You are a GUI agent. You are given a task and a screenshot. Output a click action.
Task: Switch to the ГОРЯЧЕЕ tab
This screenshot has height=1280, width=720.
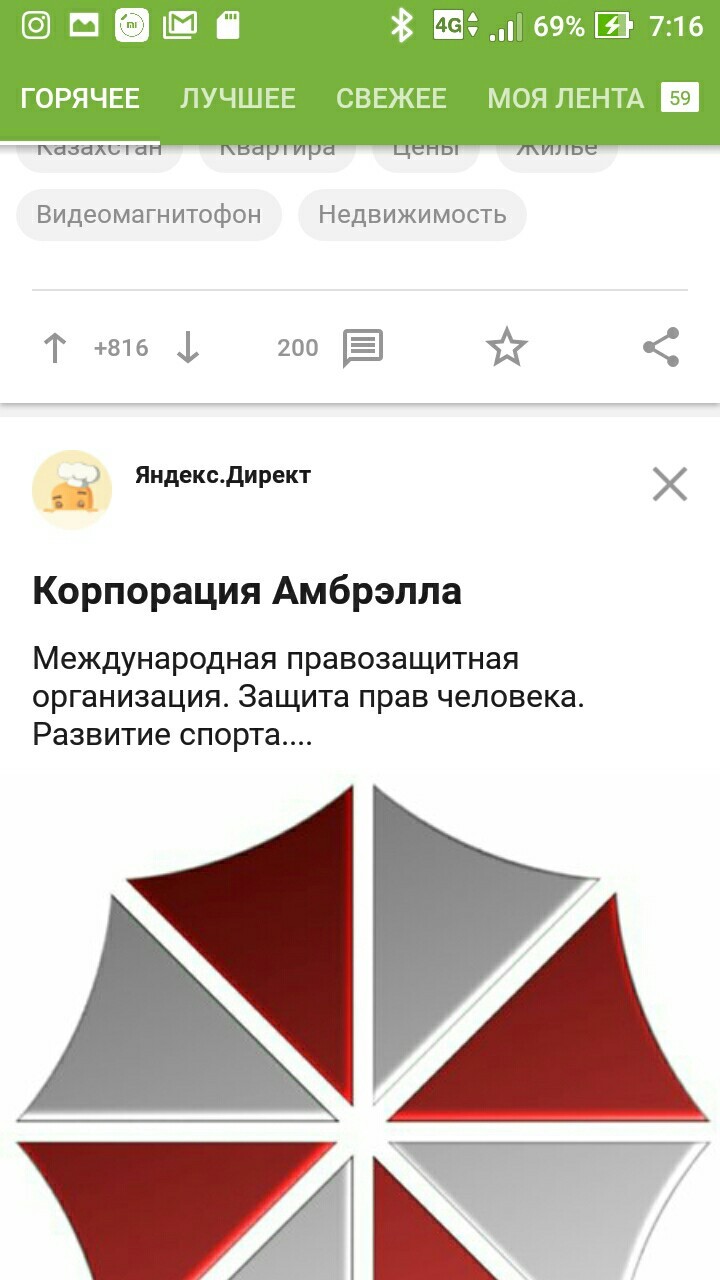(80, 98)
